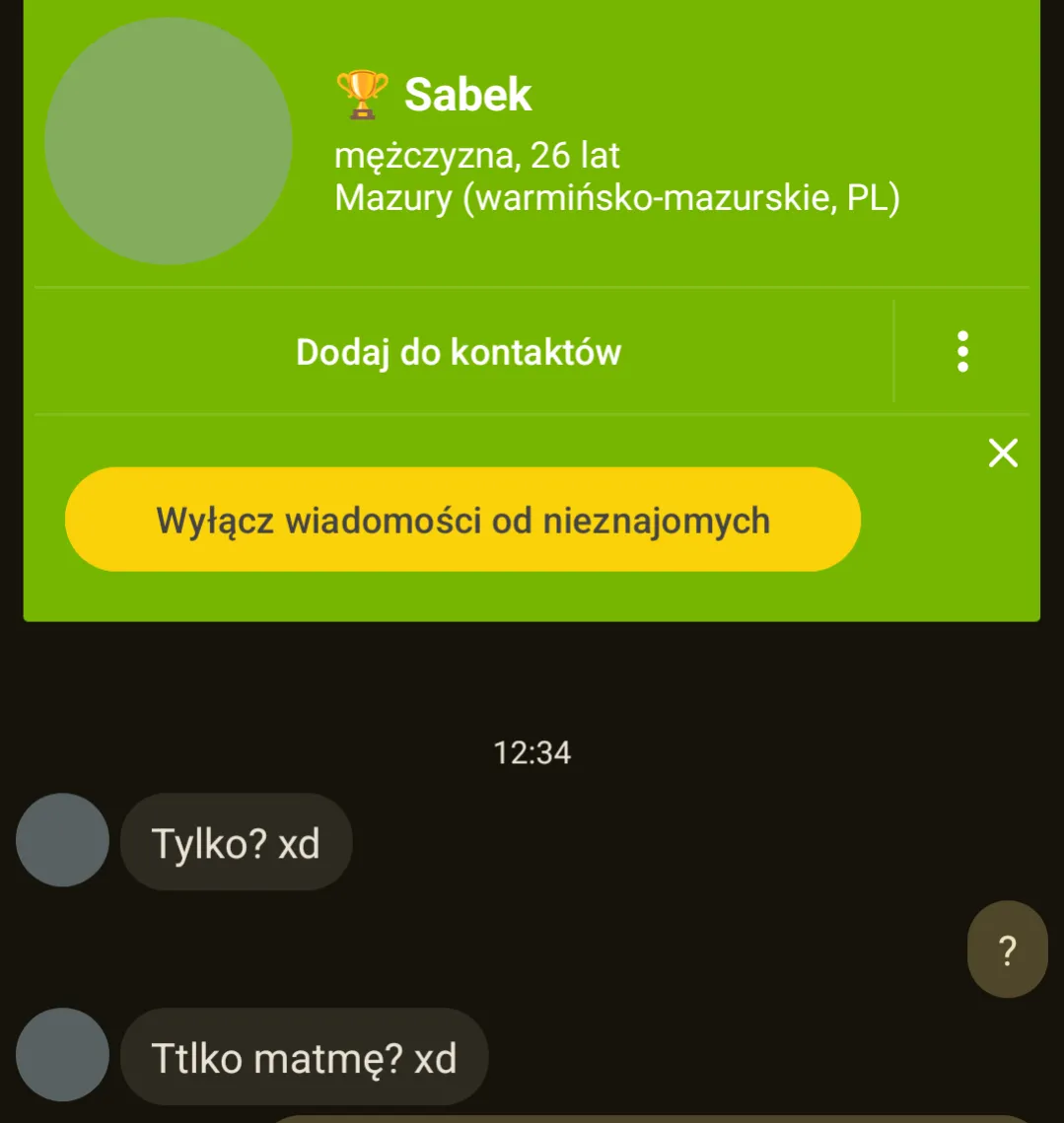Open Sabek's profile picture
The image size is (1064, 1123).
tap(169, 141)
